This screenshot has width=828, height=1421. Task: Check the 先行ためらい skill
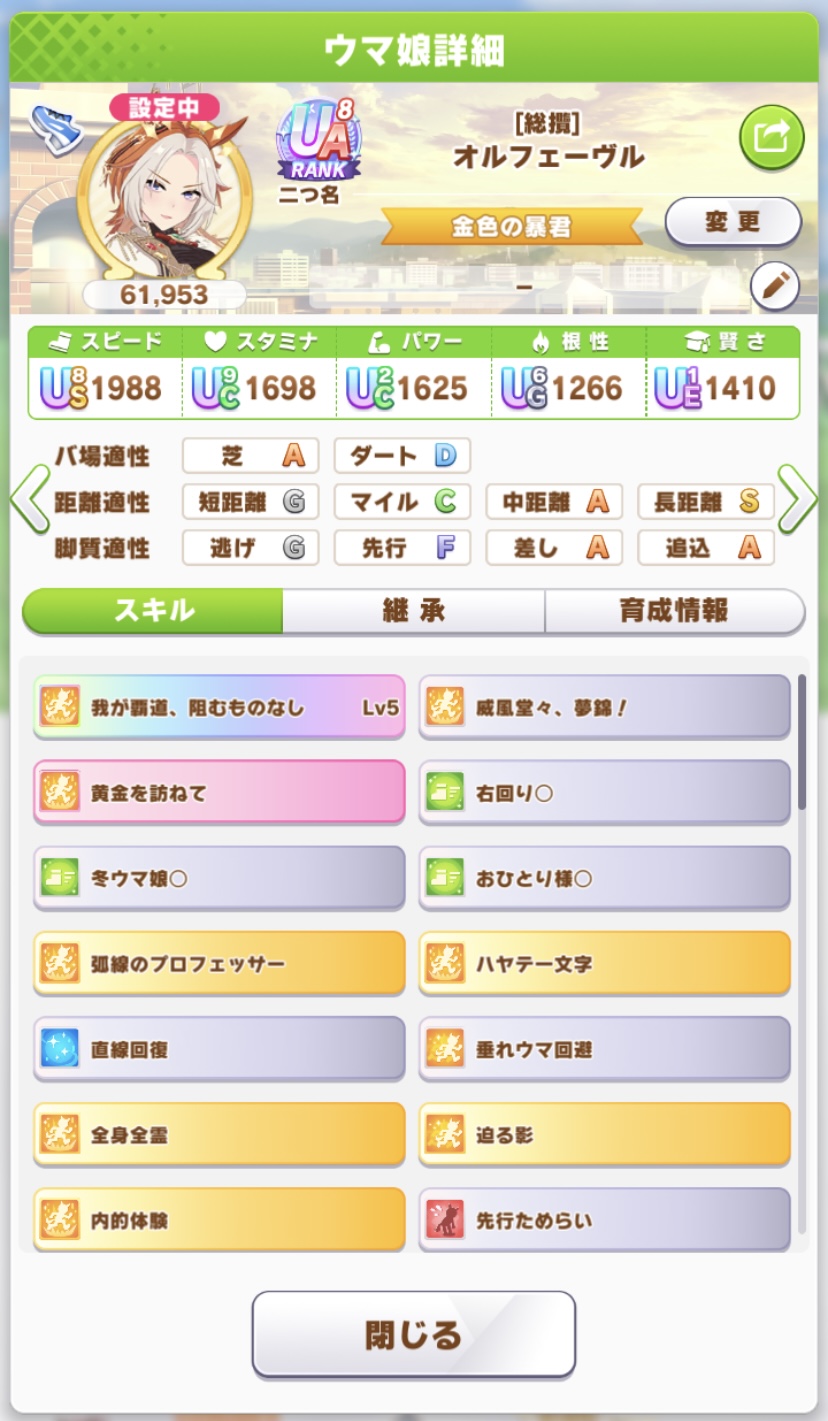(604, 1220)
